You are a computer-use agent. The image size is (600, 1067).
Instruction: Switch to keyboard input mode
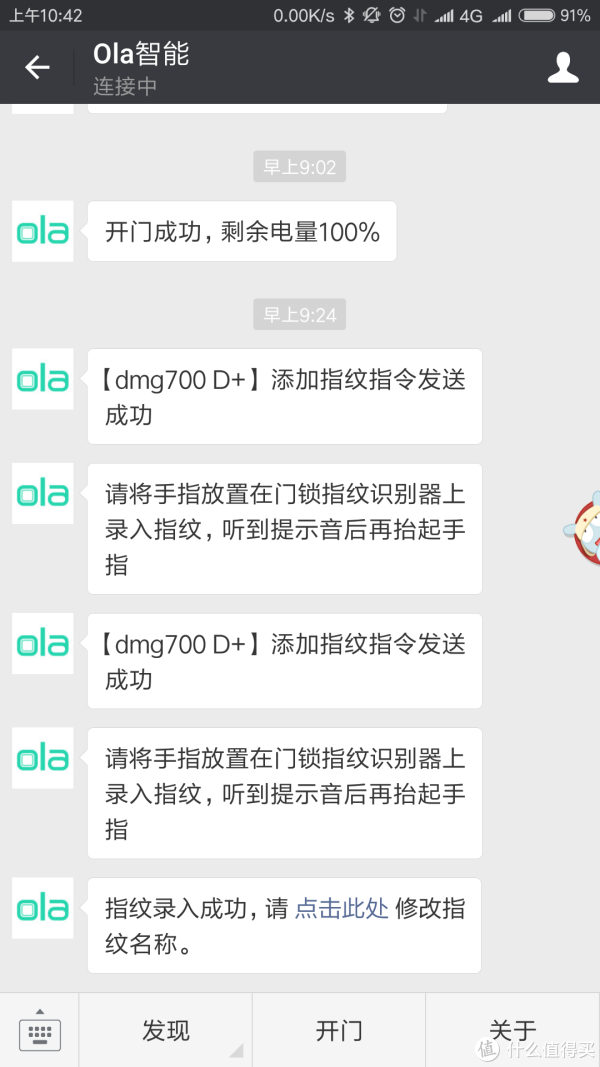[x=40, y=1030]
